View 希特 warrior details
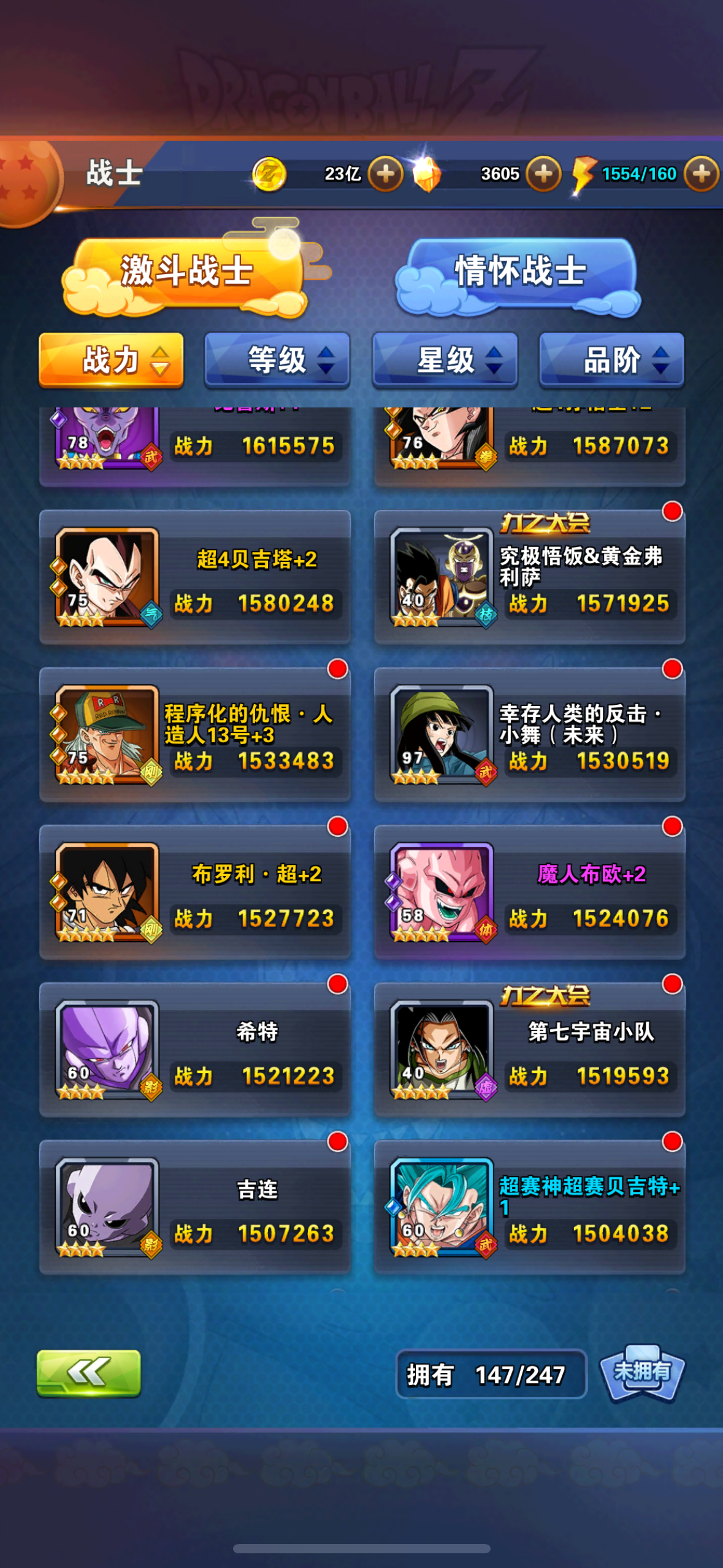 [195, 1050]
